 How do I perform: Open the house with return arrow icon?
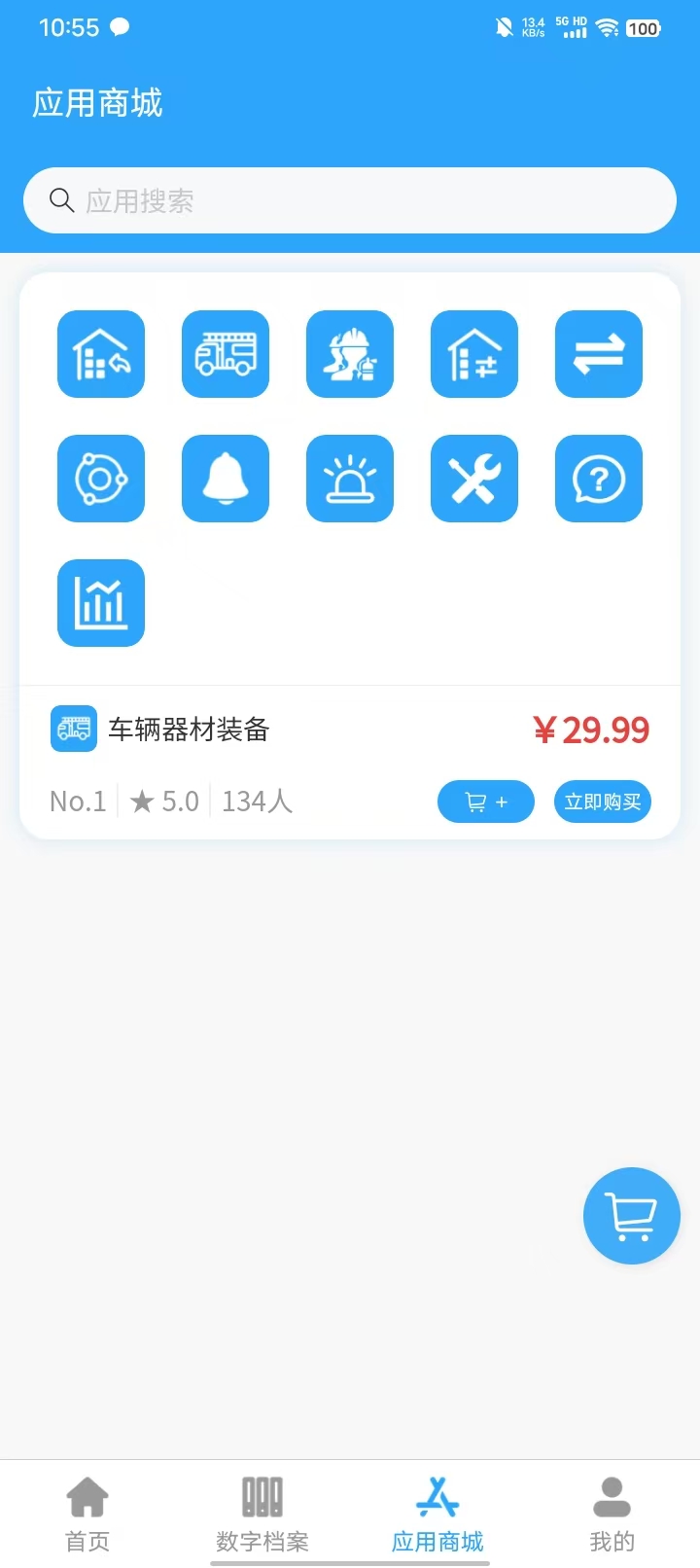101,354
